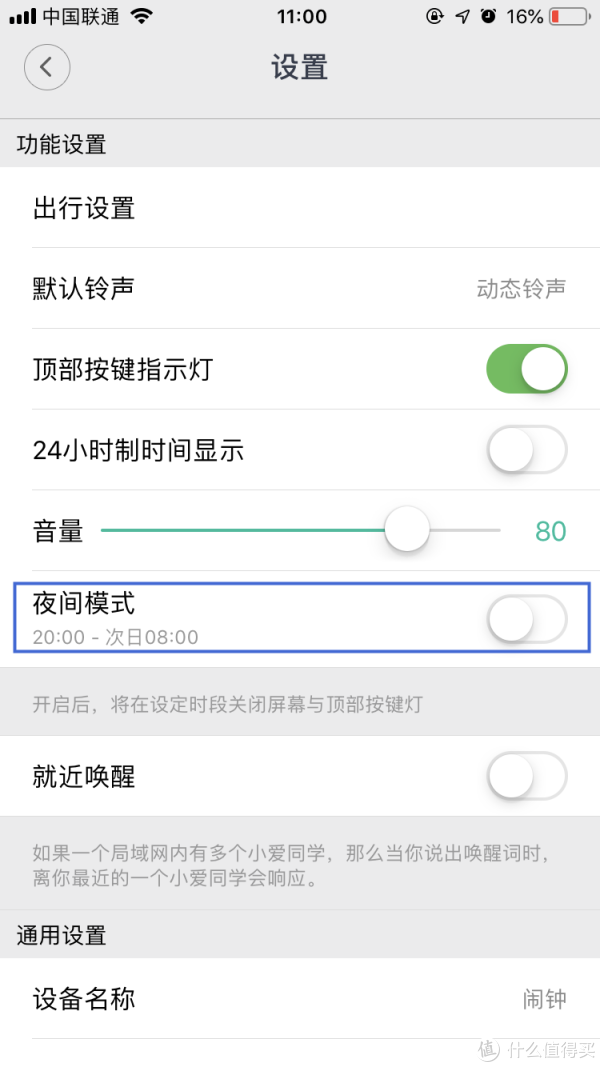Open 默认铃声 default ringtone setting
Image resolution: width=600 pixels, height=1067 pixels.
coord(300,289)
